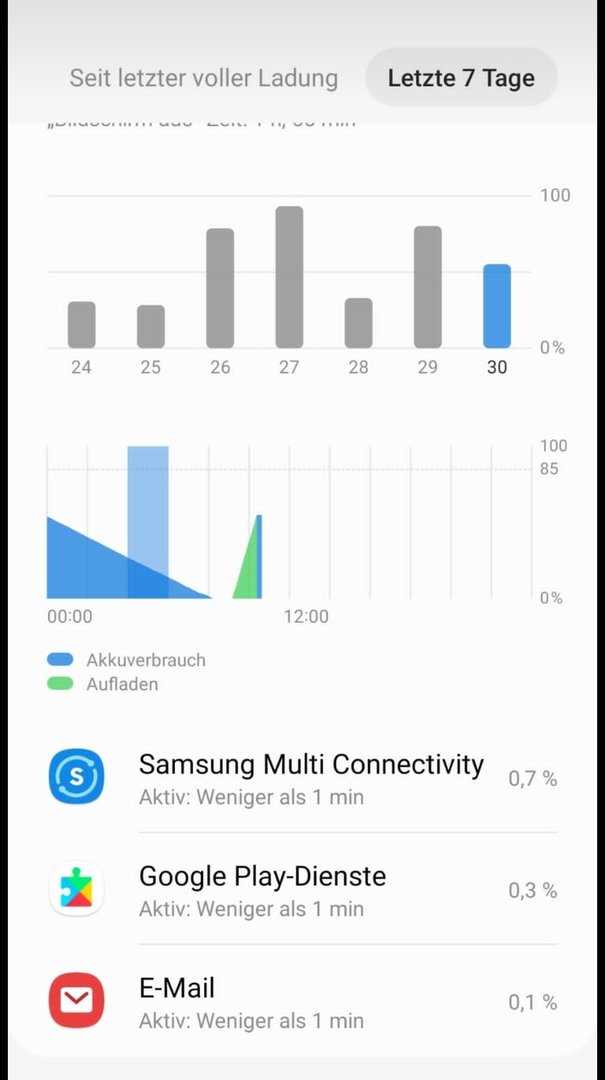This screenshot has width=605, height=1080.
Task: Show battery usage for day 27
Action: (289, 277)
